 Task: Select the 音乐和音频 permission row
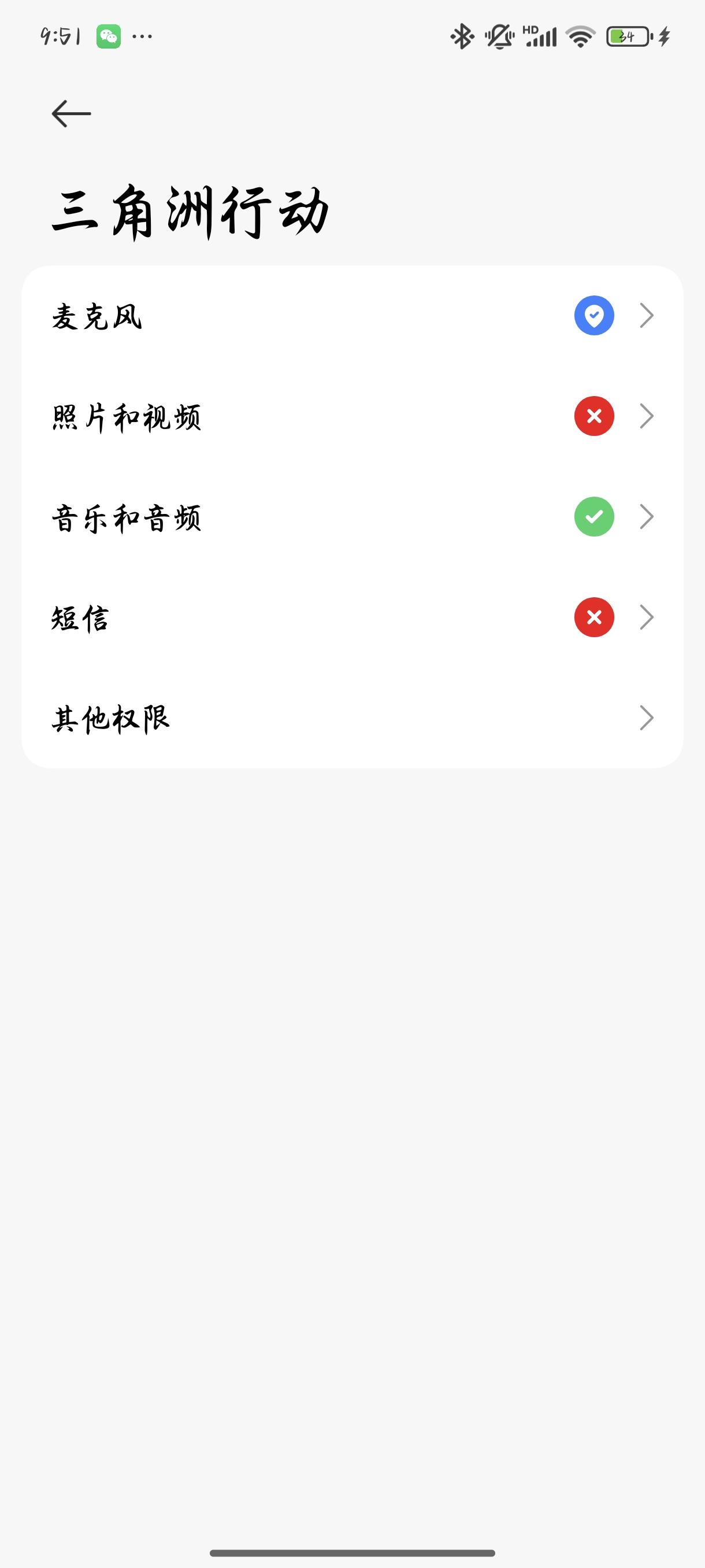click(352, 517)
